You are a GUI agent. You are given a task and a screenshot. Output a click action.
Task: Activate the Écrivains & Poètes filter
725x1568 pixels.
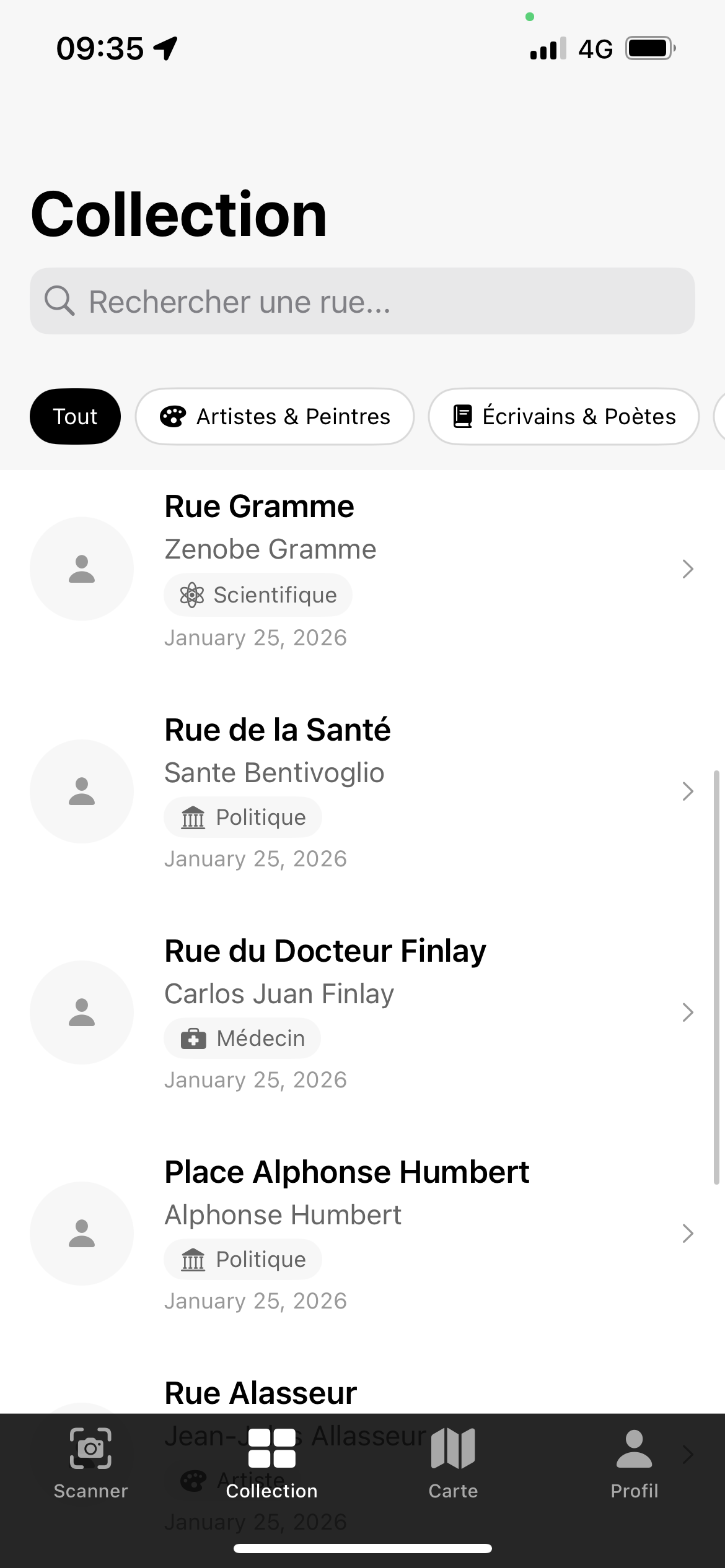562,416
